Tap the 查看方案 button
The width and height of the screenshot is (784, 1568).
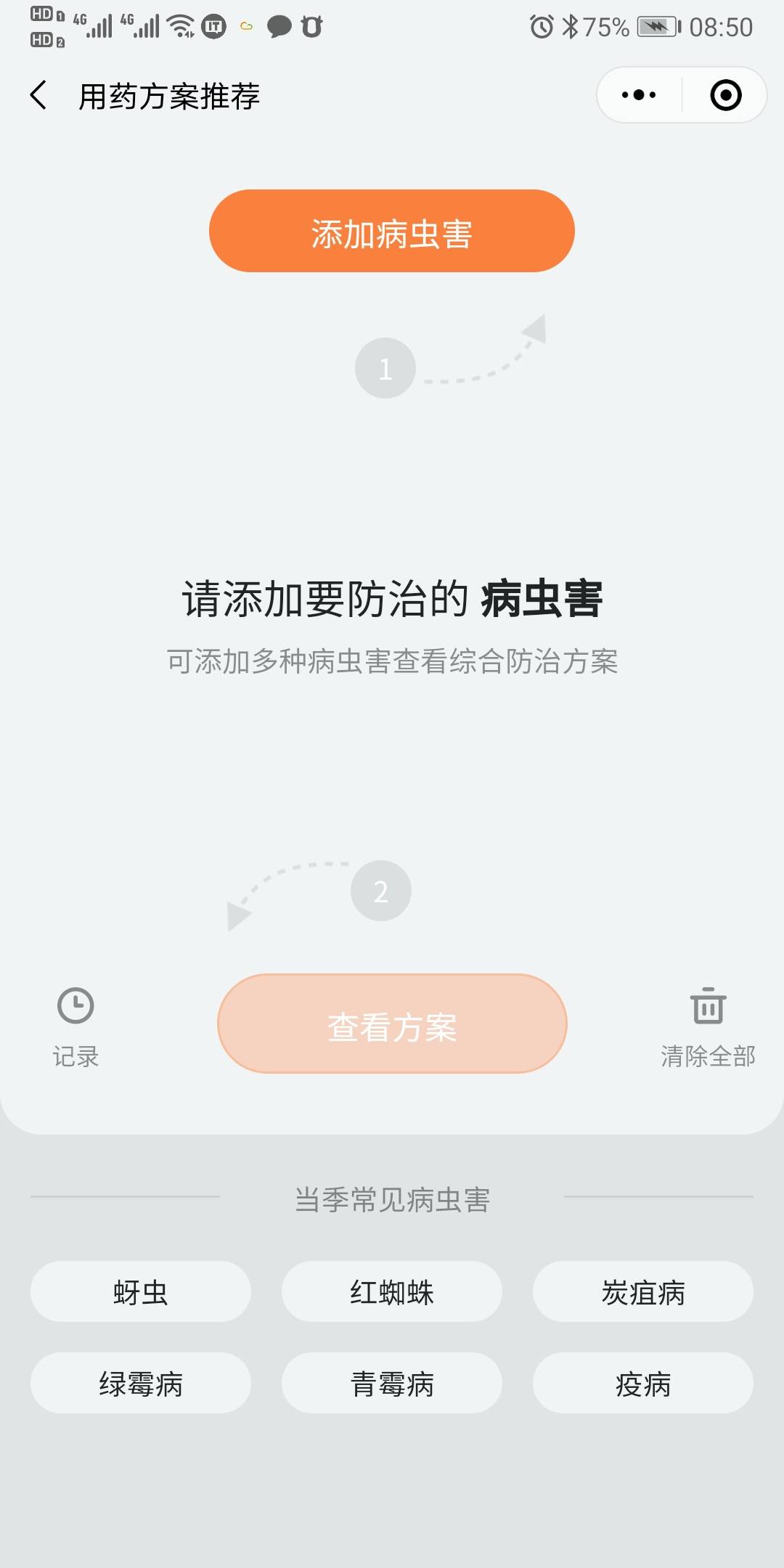(x=392, y=1024)
